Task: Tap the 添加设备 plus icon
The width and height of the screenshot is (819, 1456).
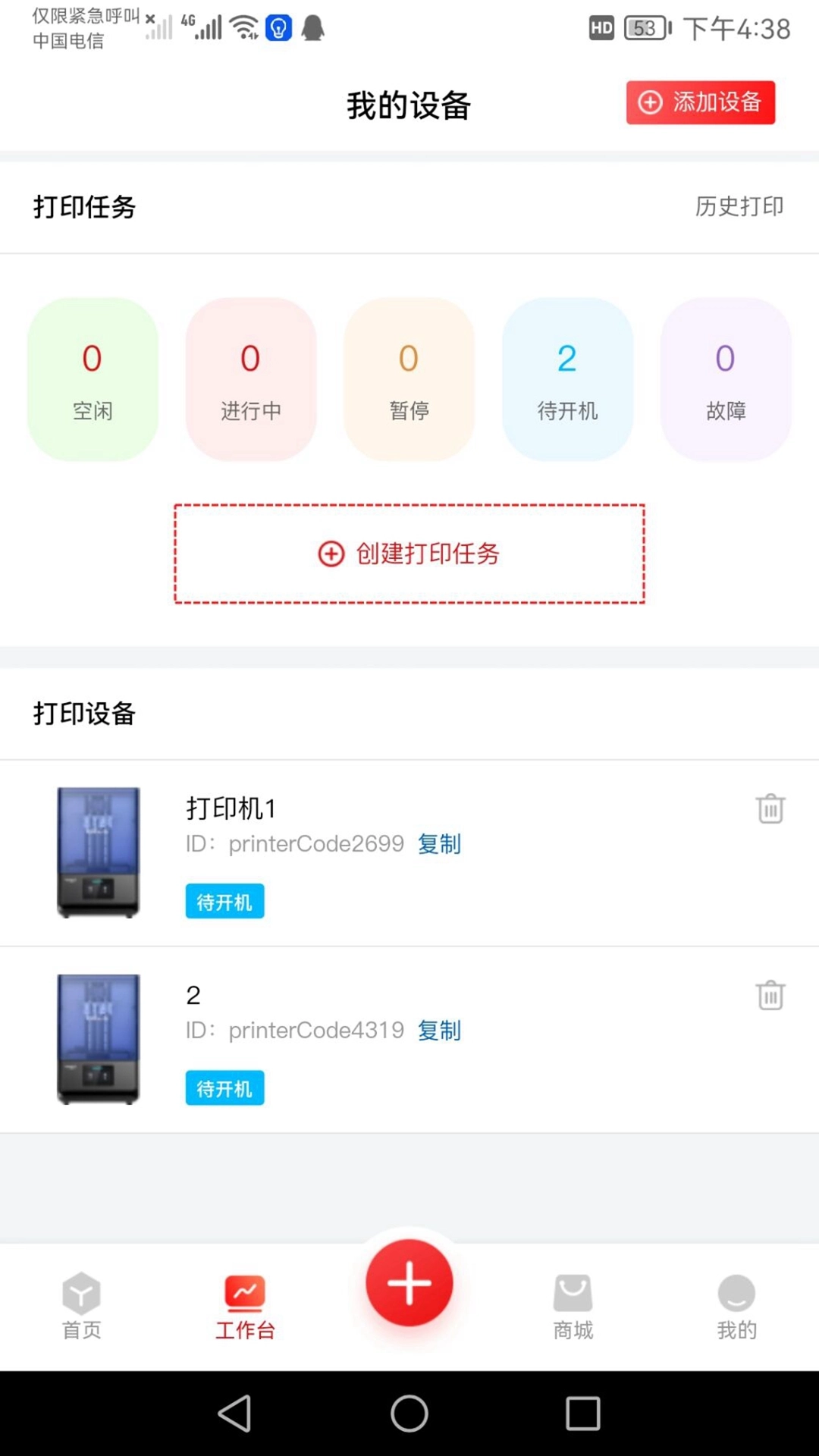Action: 649,102
